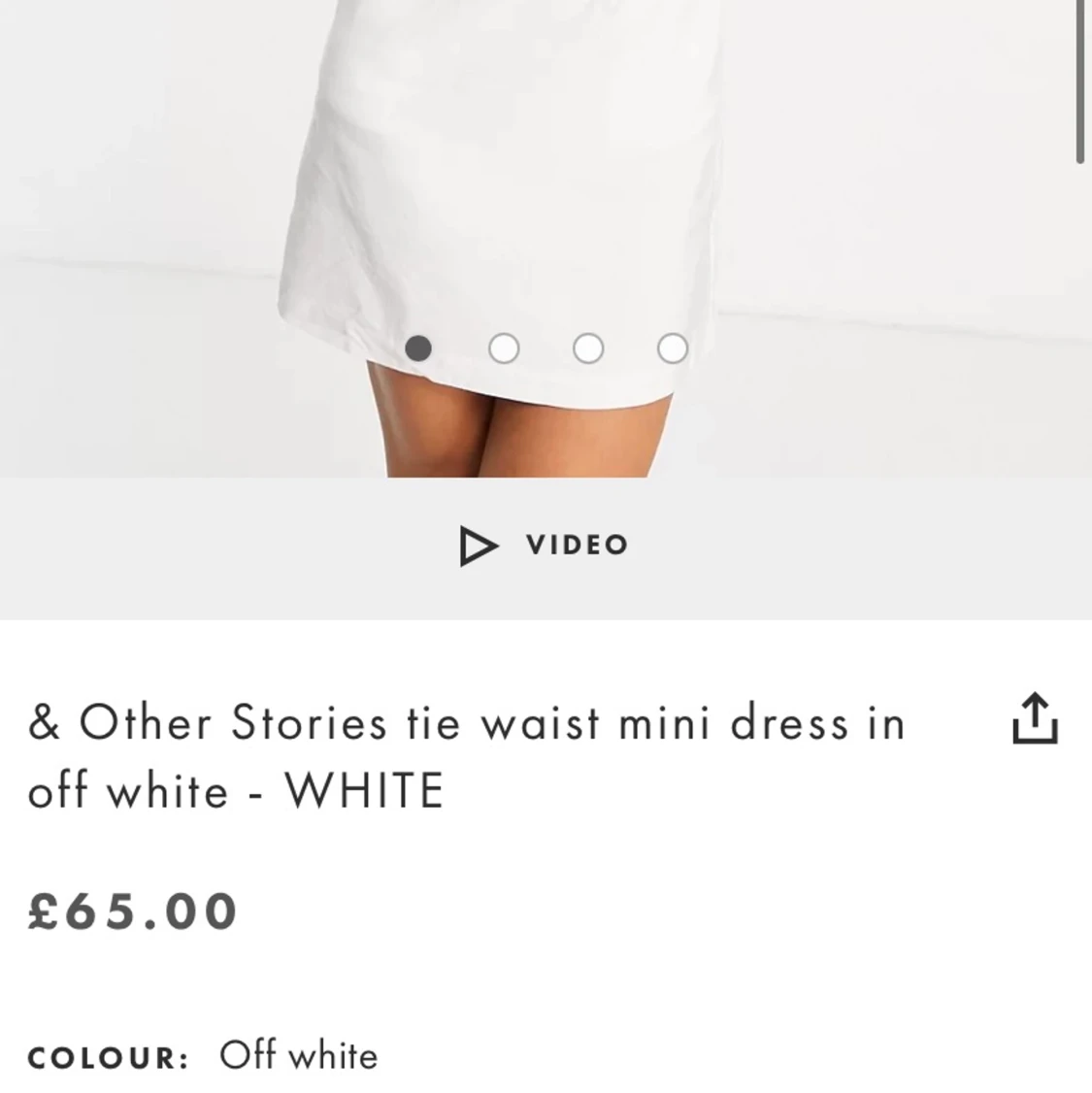Share this mini dress listing
The width and height of the screenshot is (1092, 1093).
click(1035, 718)
